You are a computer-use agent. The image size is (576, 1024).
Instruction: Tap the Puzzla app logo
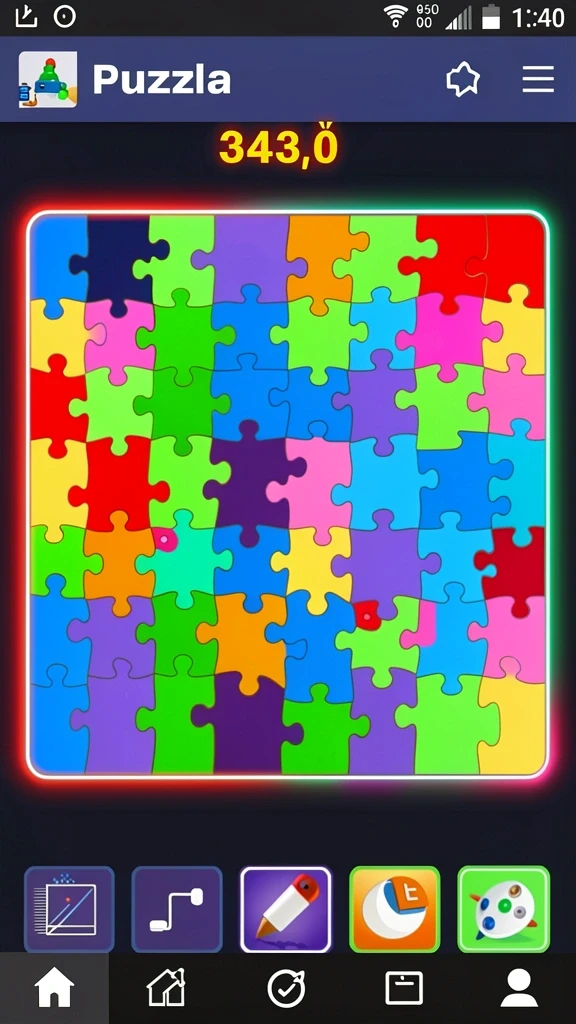pos(48,80)
